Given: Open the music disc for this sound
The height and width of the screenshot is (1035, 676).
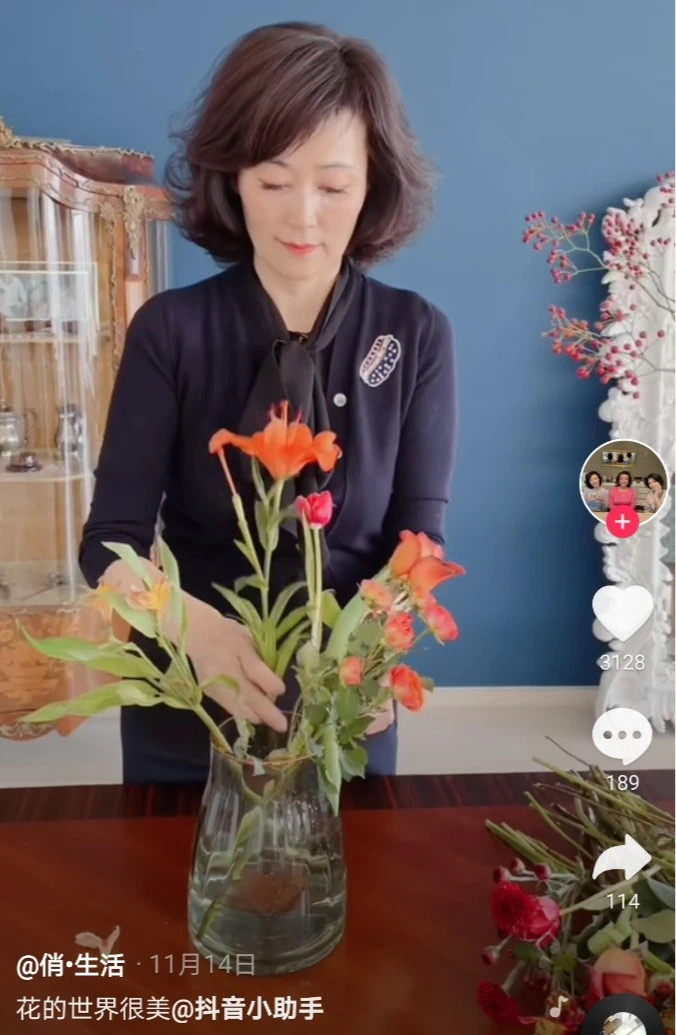Looking at the screenshot, I should click(x=622, y=1020).
